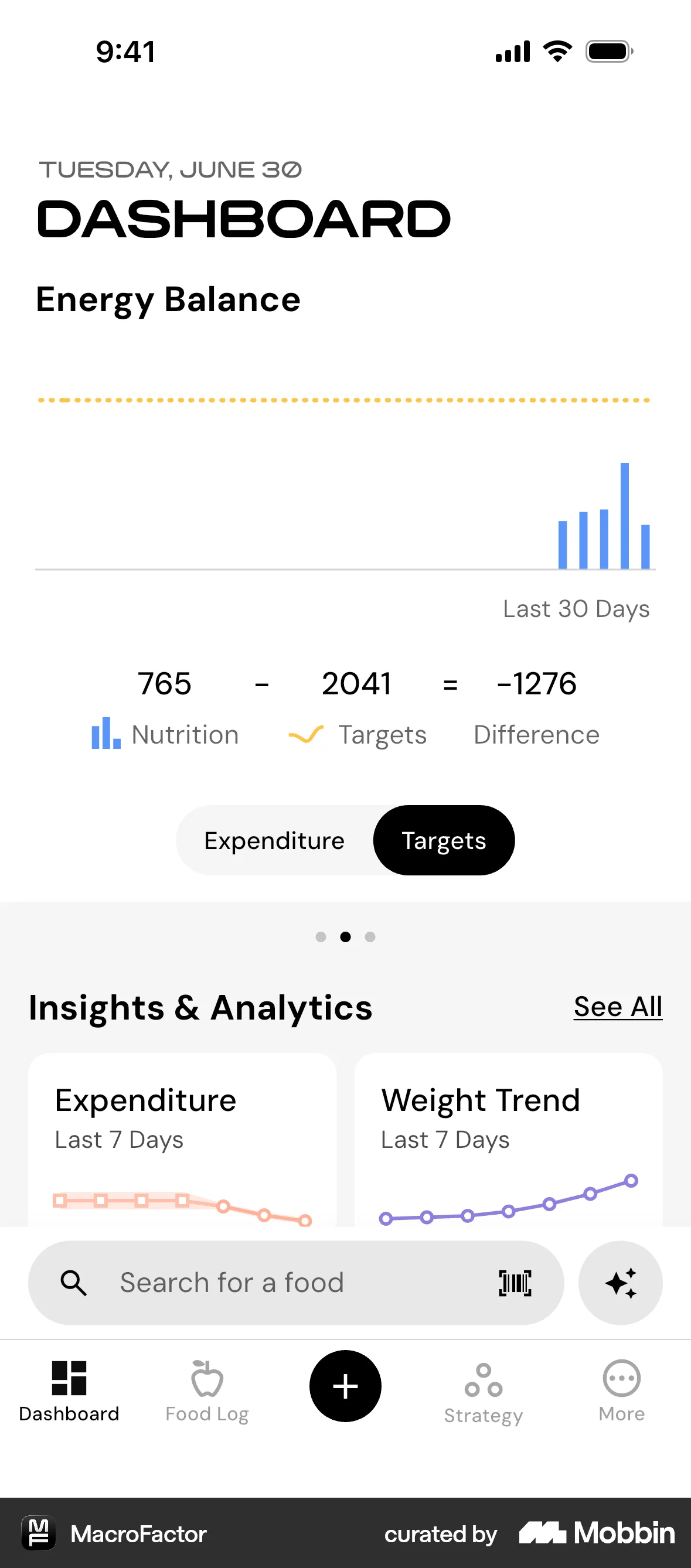Image resolution: width=691 pixels, height=1568 pixels.
Task: Tap the AI sparkle button
Action: click(621, 1283)
